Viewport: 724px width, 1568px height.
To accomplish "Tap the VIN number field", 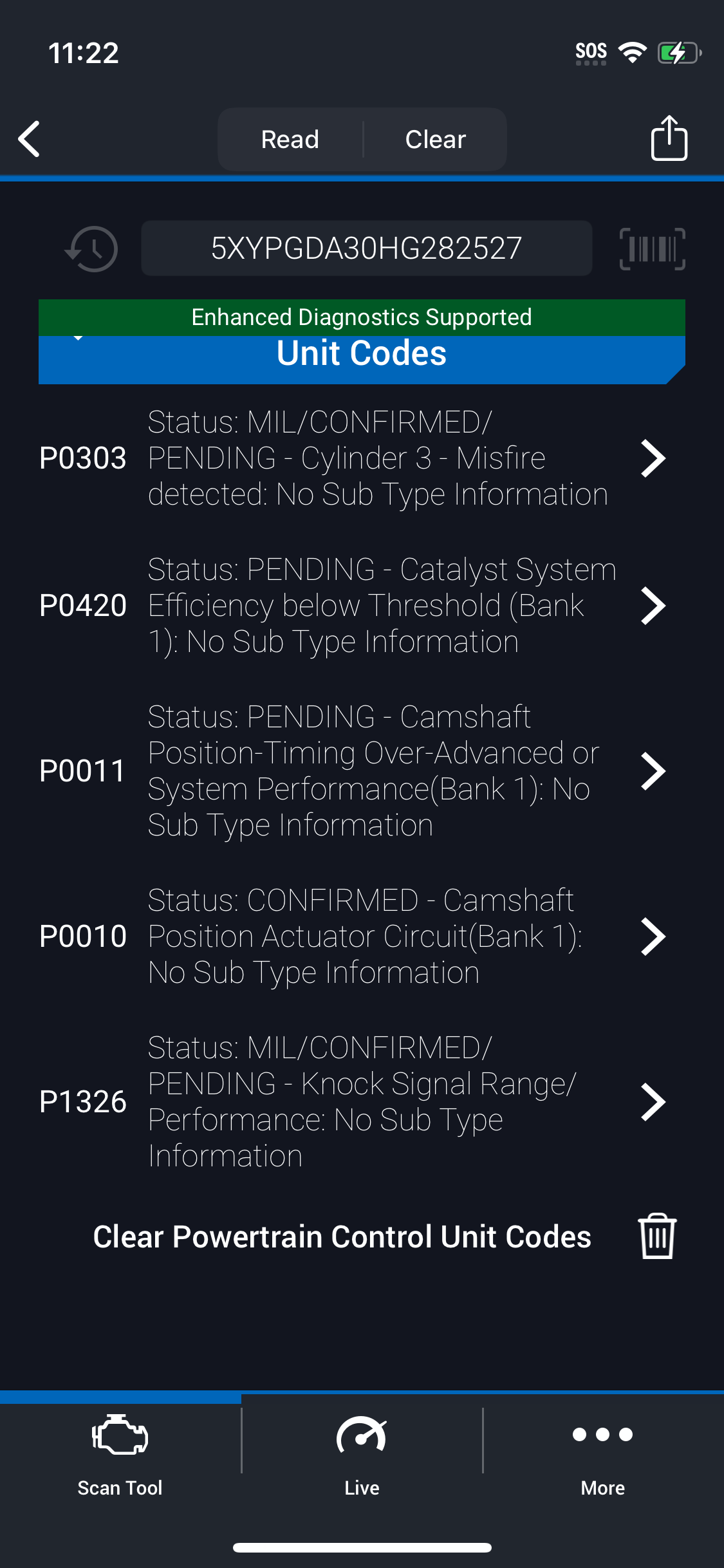I will [x=366, y=248].
